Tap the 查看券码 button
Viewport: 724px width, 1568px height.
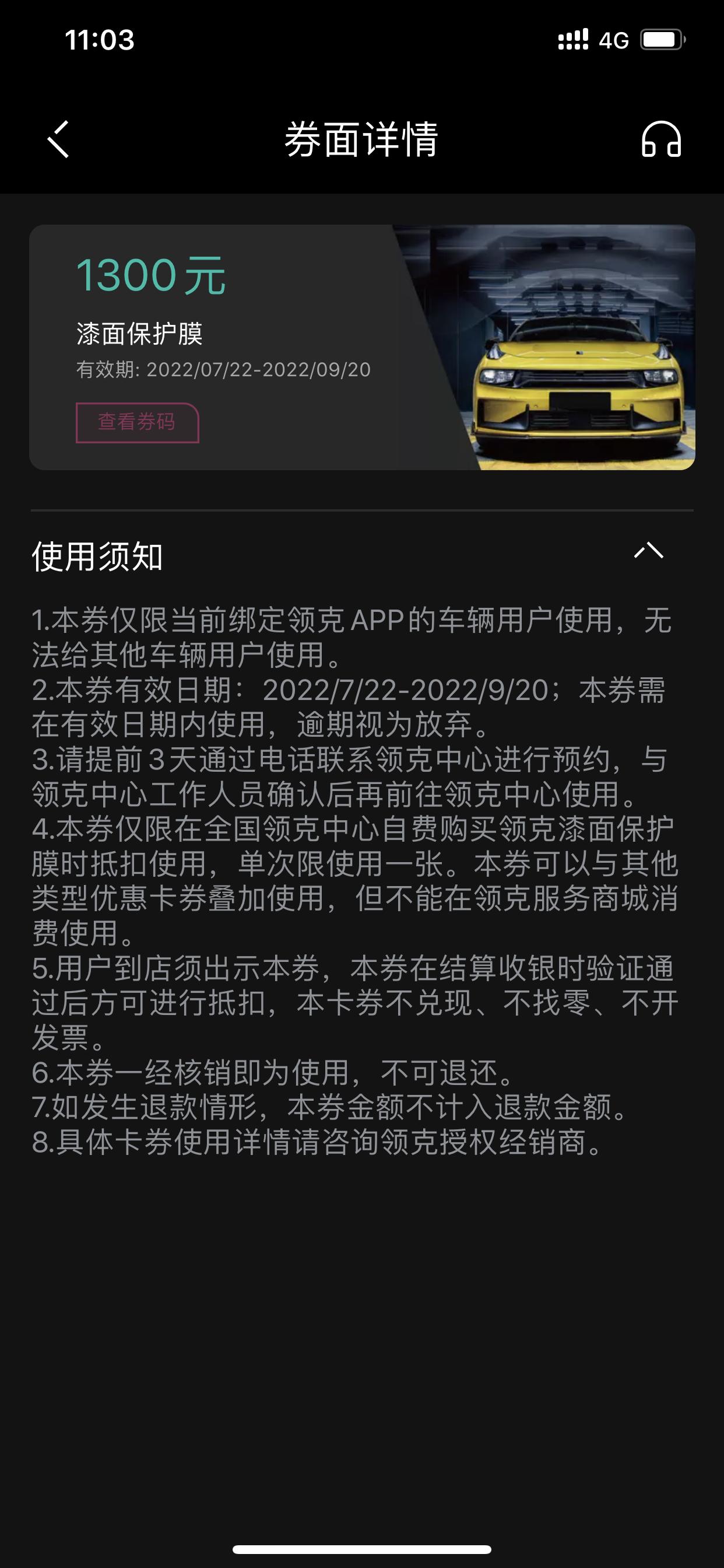(138, 422)
